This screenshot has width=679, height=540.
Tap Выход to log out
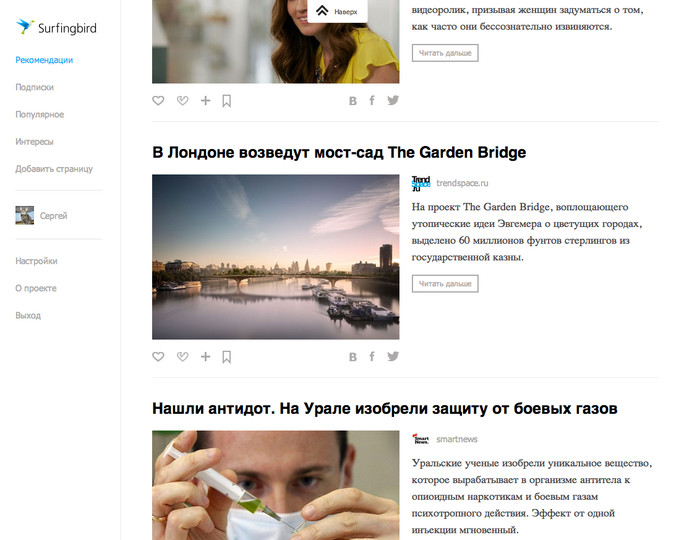pos(28,315)
